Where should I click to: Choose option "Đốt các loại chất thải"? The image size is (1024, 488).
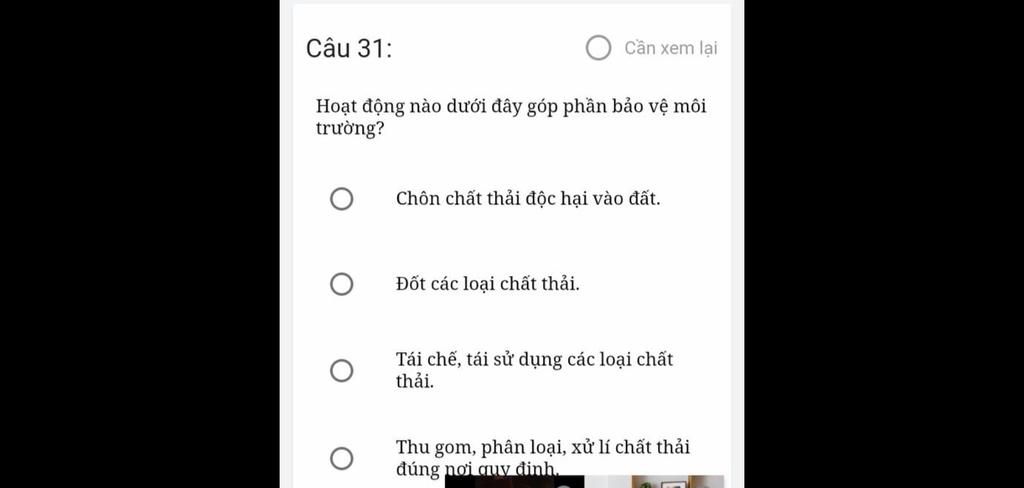pyautogui.click(x=342, y=285)
